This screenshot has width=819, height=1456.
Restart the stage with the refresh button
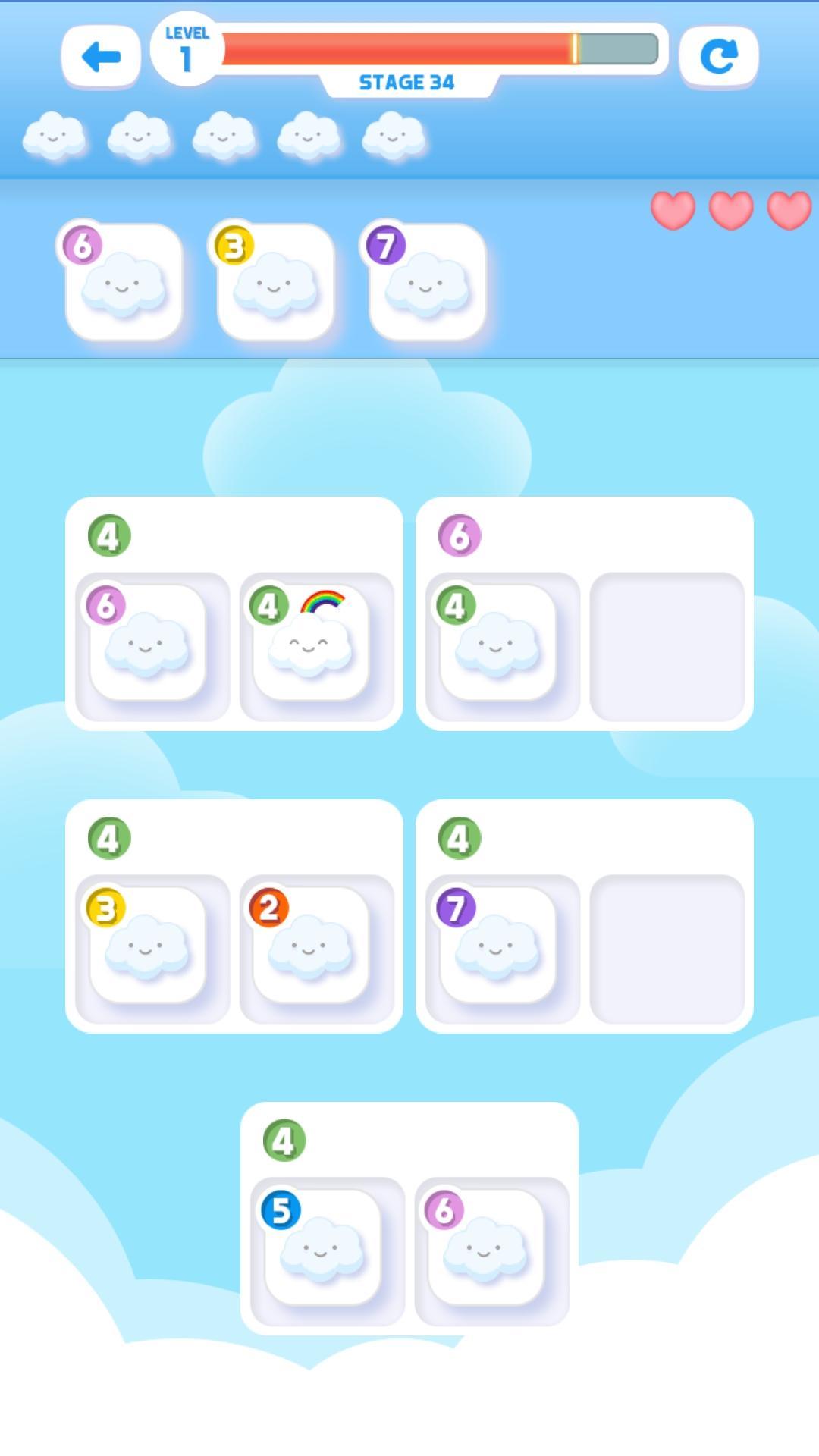click(718, 57)
